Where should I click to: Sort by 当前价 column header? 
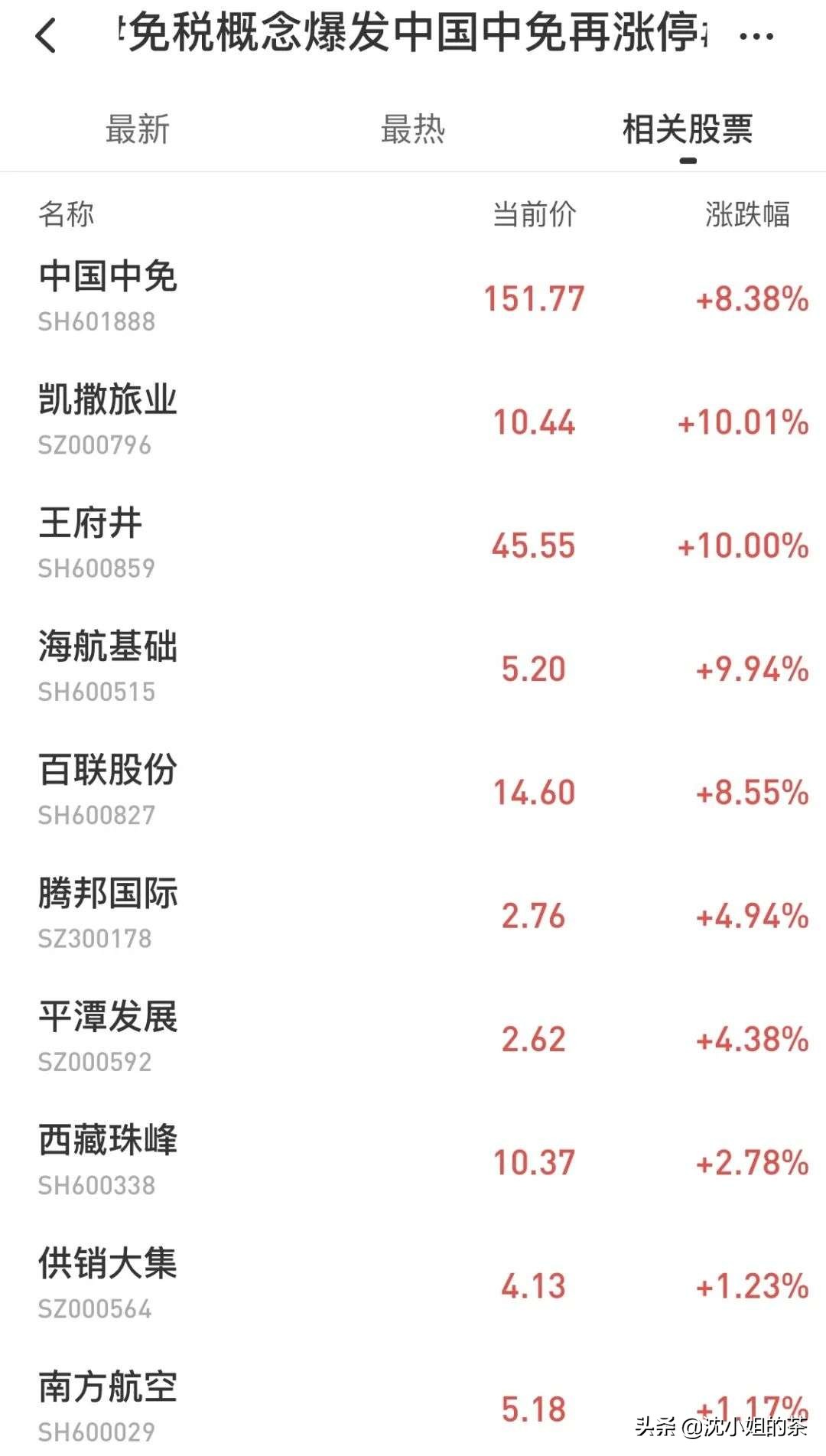tap(535, 215)
